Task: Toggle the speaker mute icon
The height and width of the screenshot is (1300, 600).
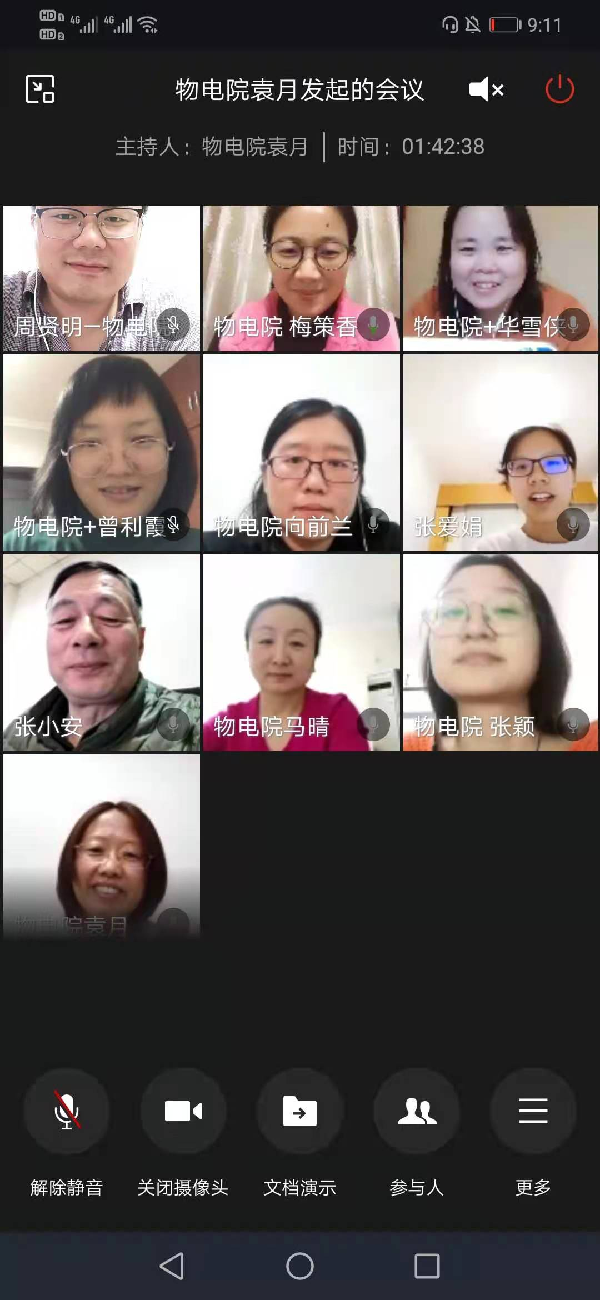Action: pyautogui.click(x=486, y=90)
